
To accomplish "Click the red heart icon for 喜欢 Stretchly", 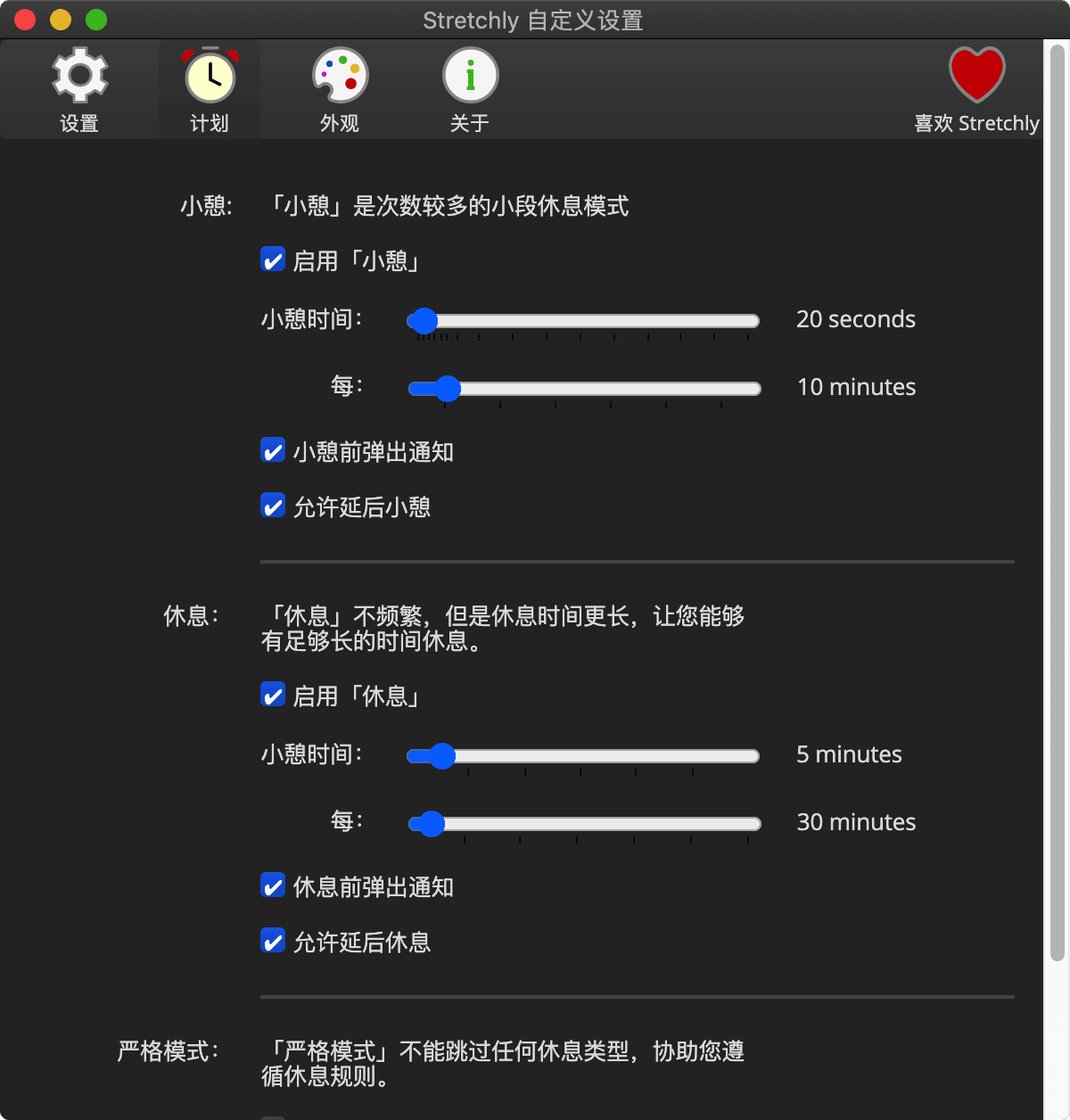I will point(977,75).
